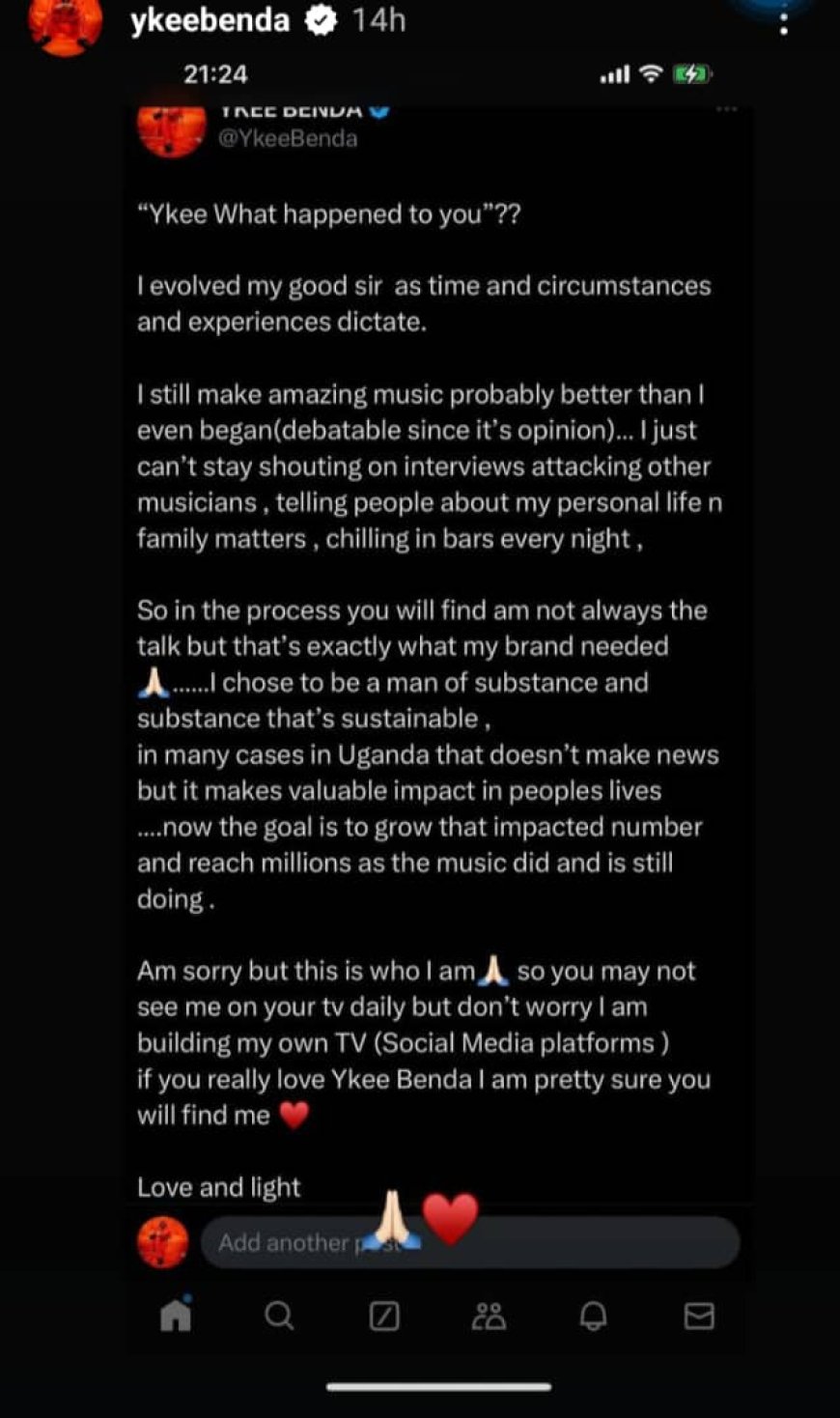Image resolution: width=840 pixels, height=1418 pixels.
Task: Open the story's three-dot options menu
Action: 783,21
